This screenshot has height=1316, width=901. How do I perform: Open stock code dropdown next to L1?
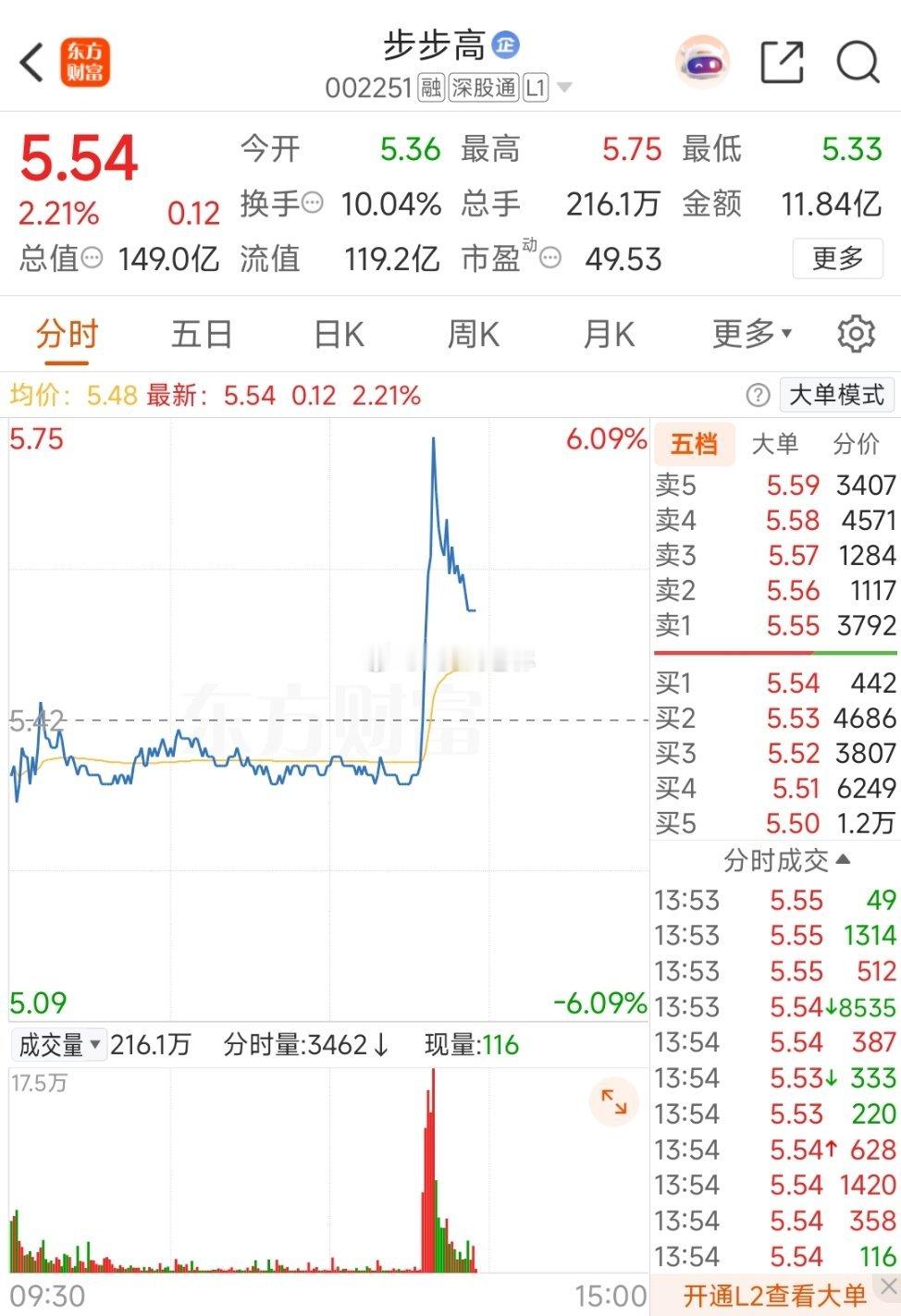[x=562, y=88]
